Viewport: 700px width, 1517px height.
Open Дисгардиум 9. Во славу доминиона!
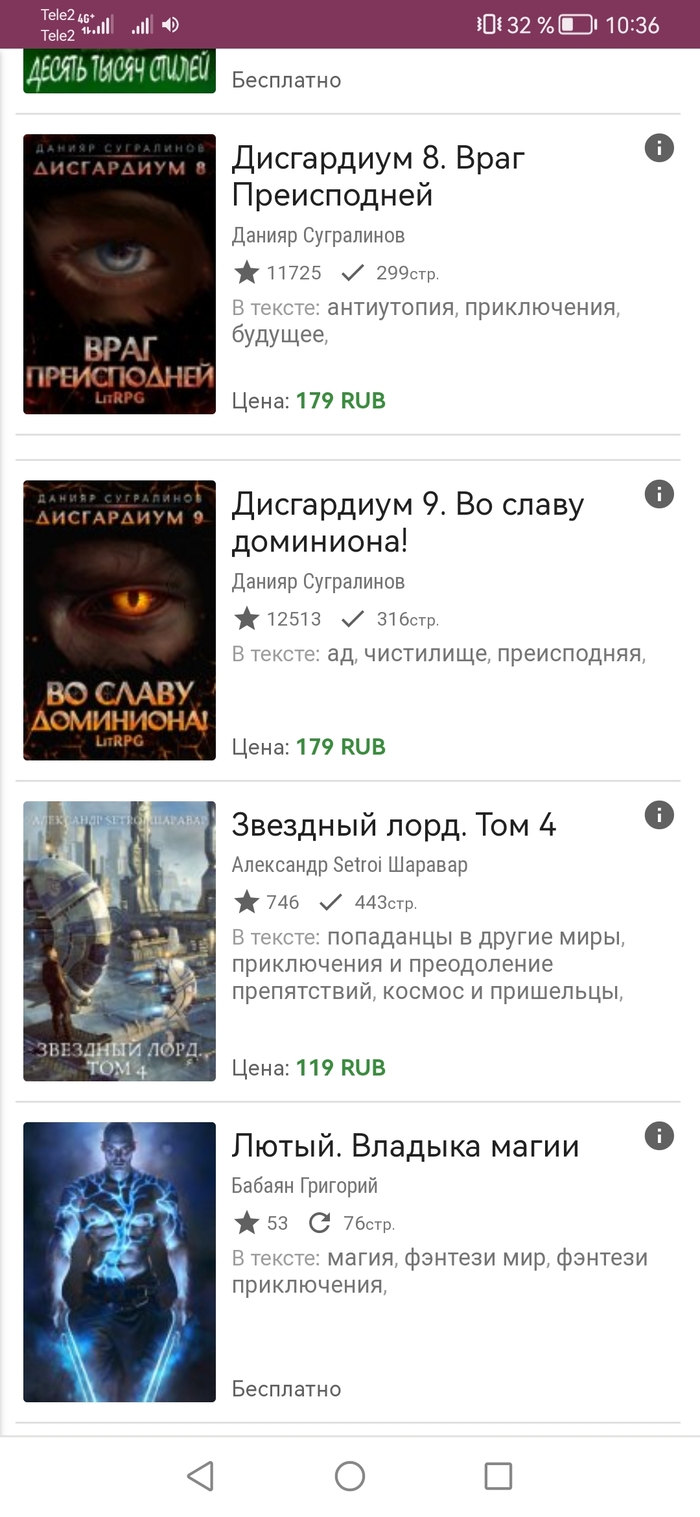pyautogui.click(x=407, y=522)
